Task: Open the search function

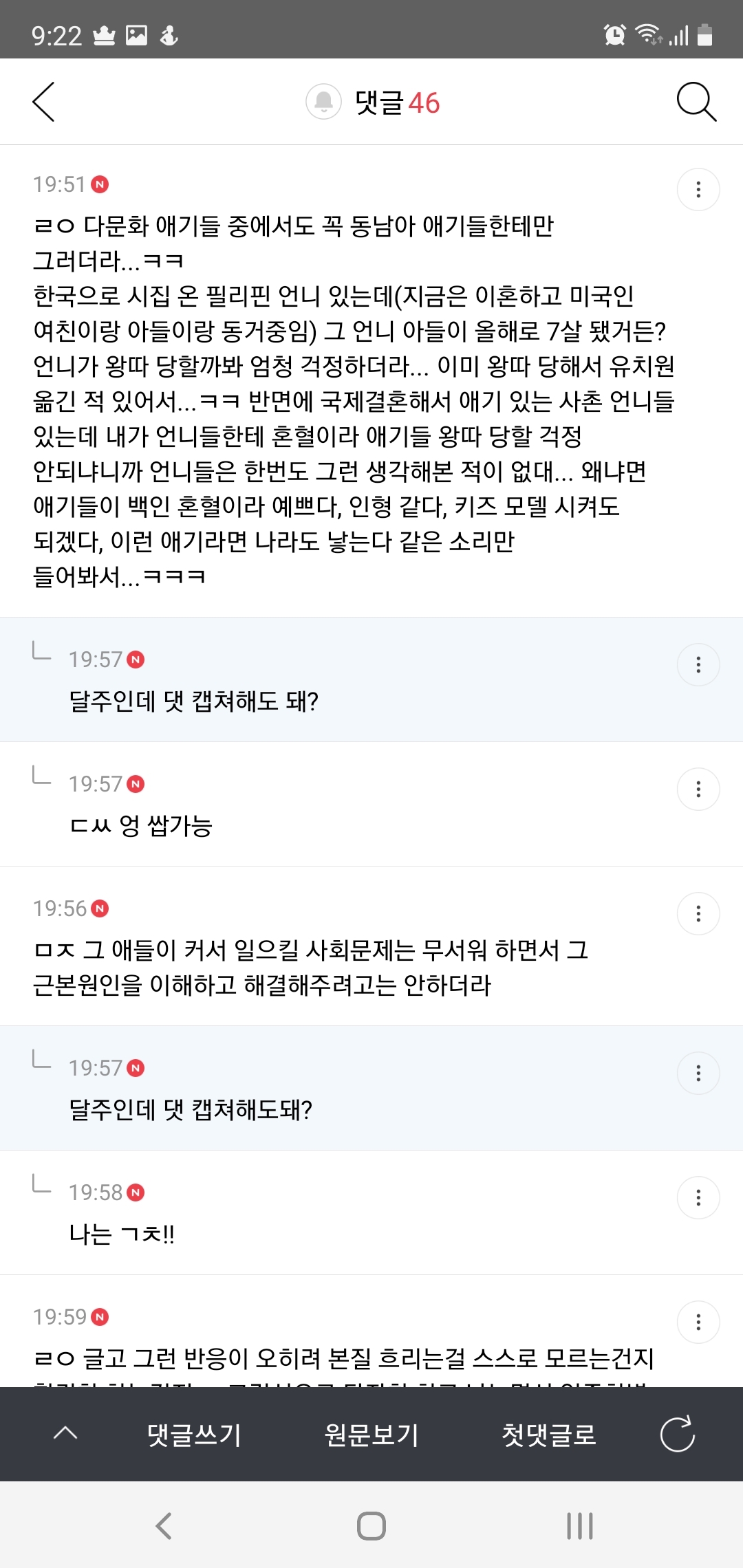Action: 698,102
